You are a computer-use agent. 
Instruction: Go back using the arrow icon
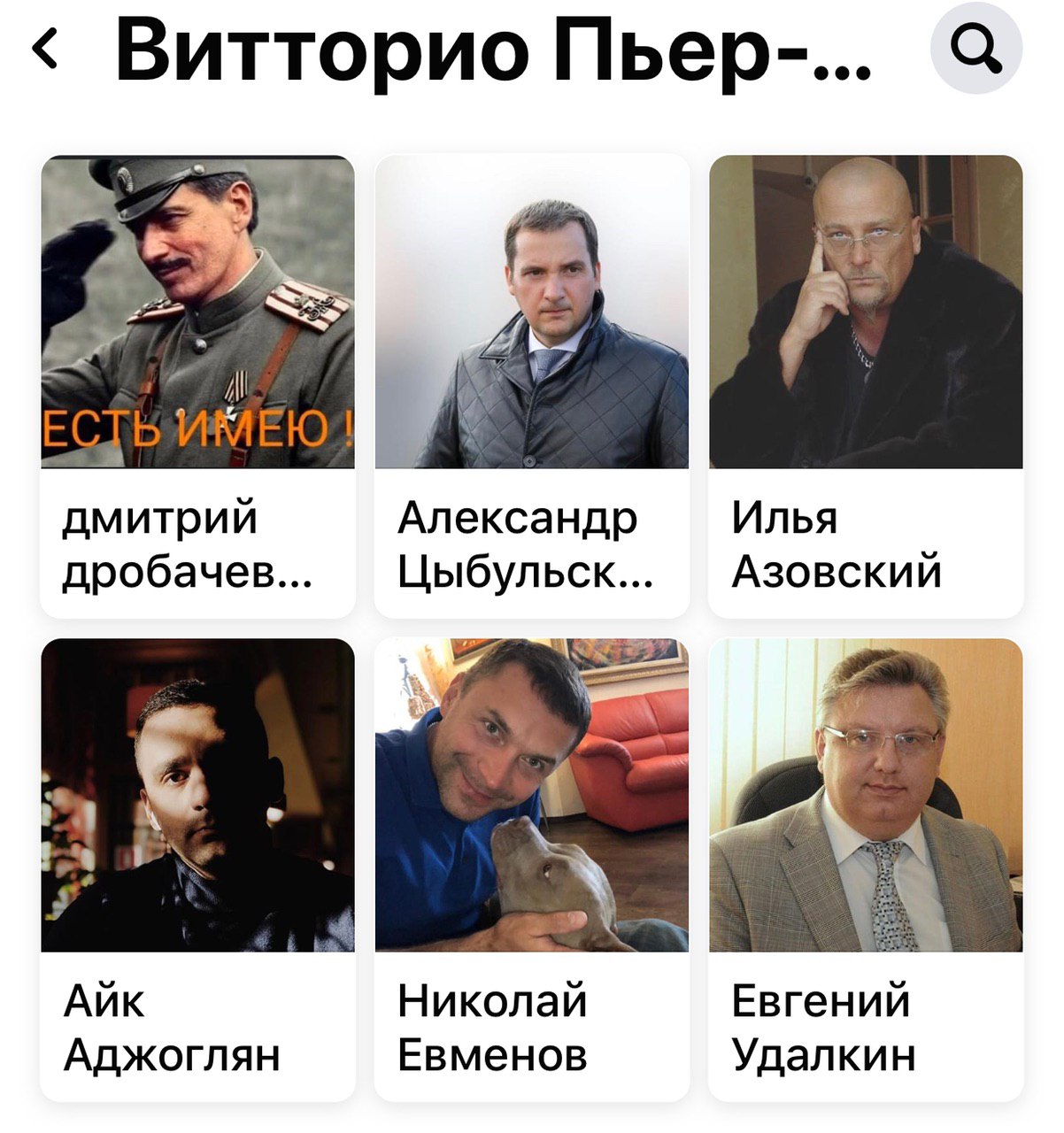pyautogui.click(x=46, y=50)
